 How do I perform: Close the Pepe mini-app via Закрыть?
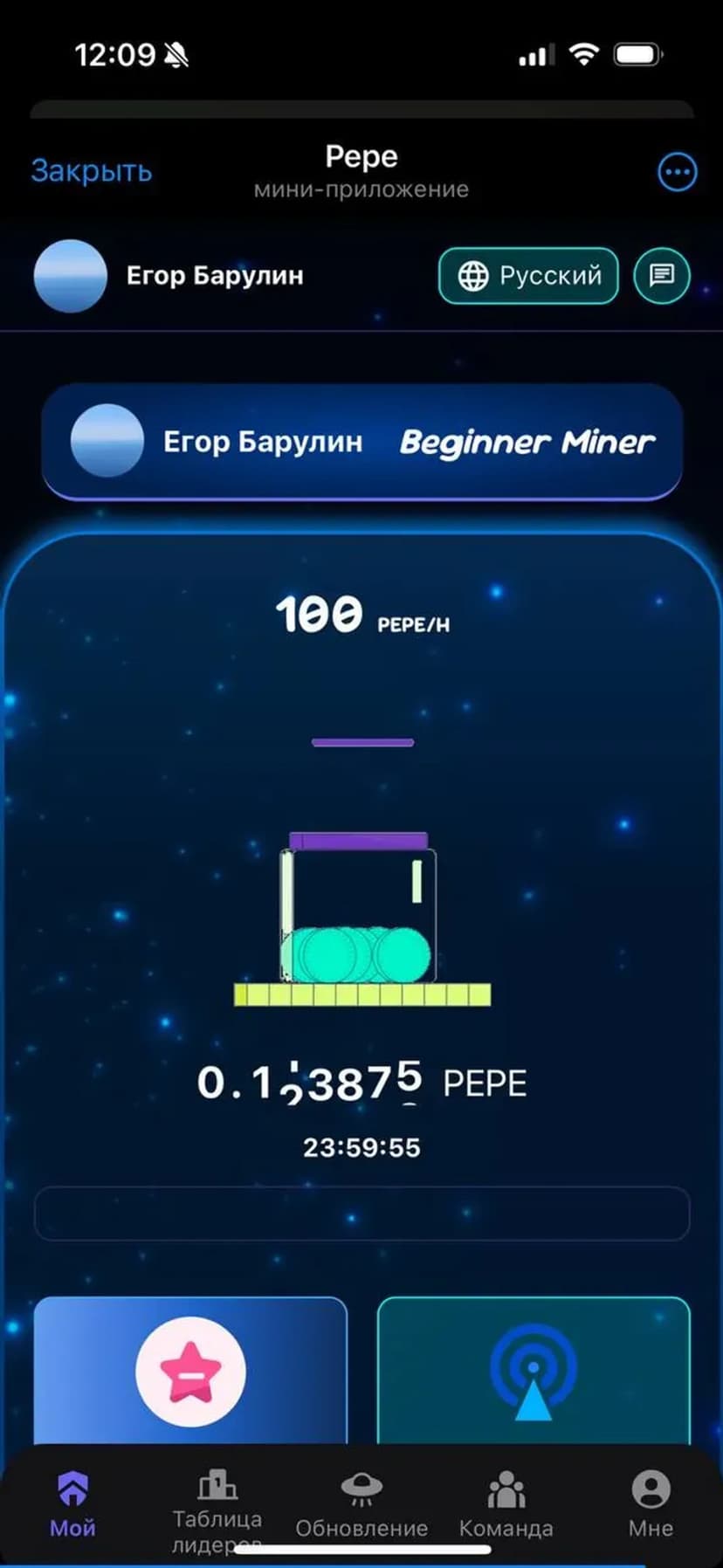click(x=92, y=171)
